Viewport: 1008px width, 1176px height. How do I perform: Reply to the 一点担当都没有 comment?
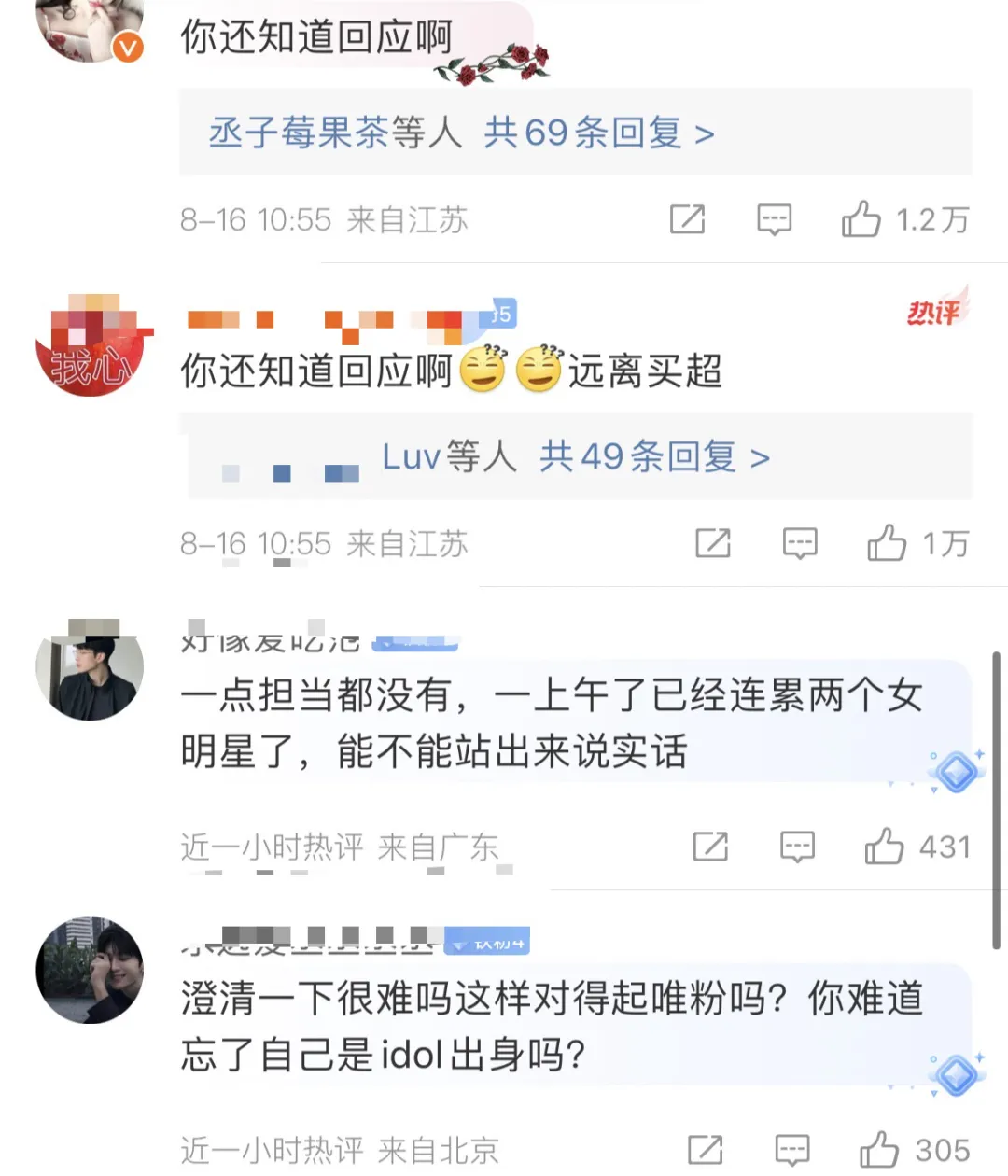point(797,847)
